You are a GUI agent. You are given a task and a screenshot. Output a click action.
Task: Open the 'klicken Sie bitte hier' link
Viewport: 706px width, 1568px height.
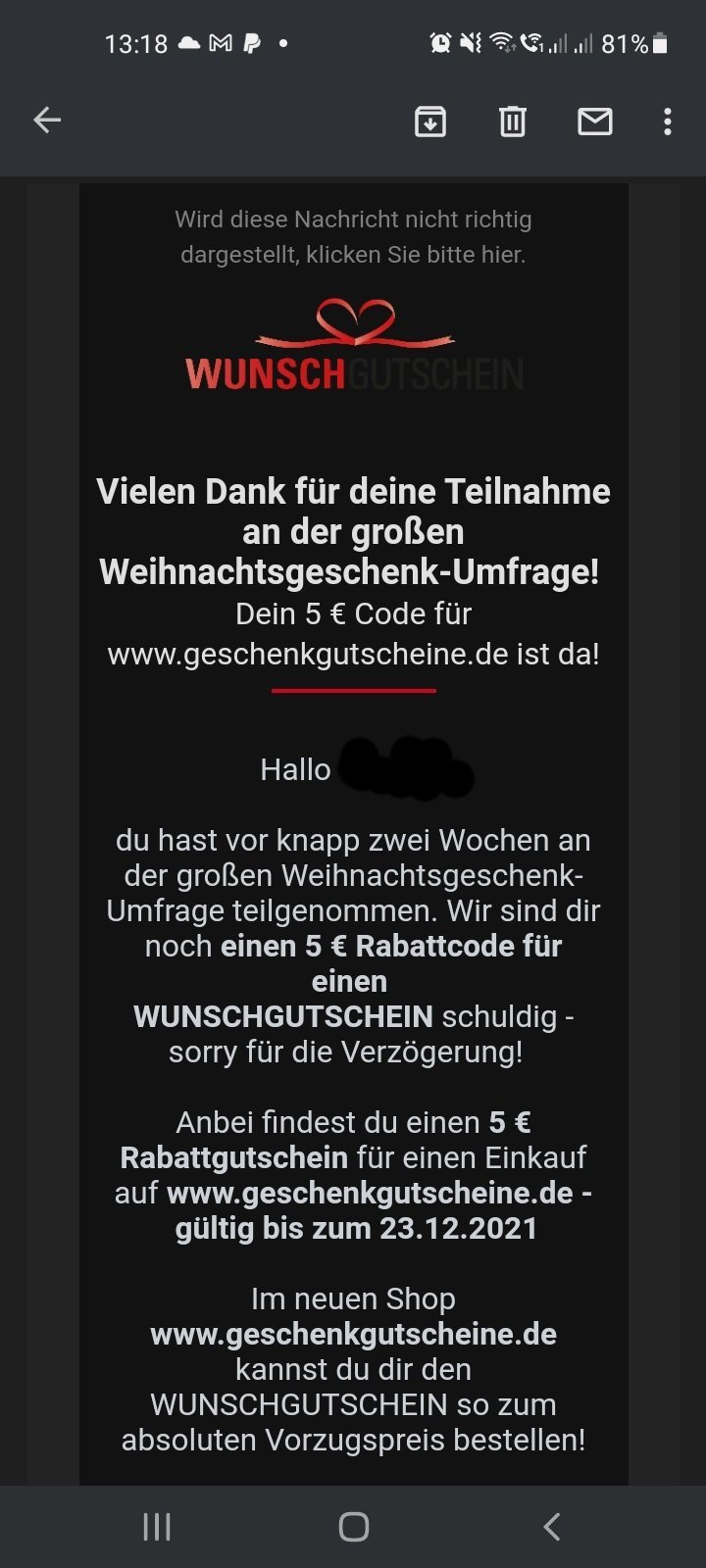pos(415,255)
